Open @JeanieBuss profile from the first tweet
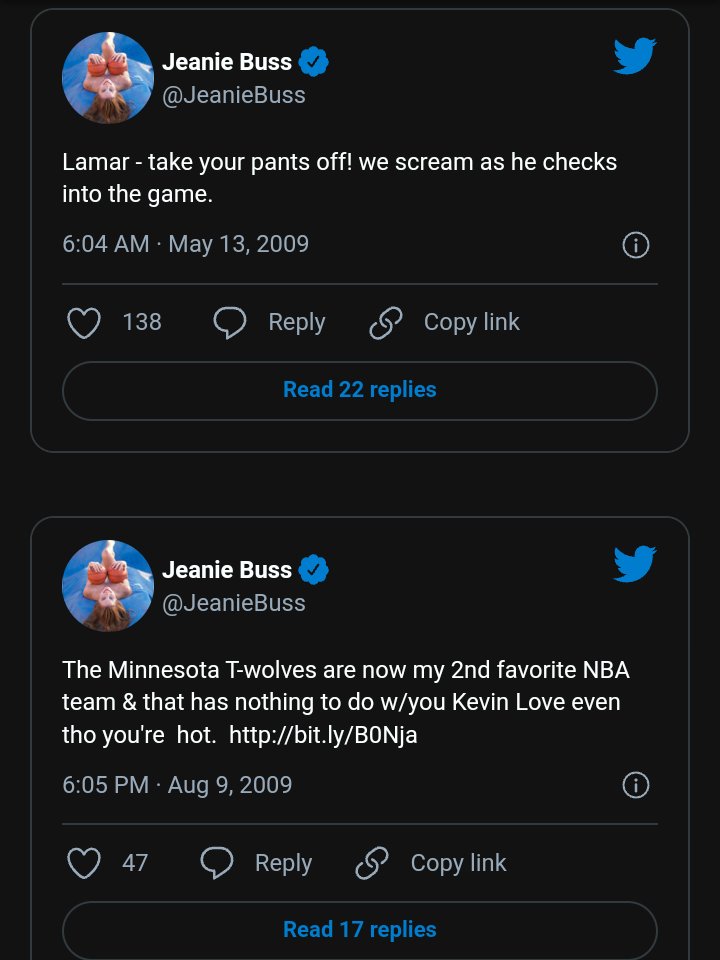This screenshot has height=960, width=720. [x=234, y=95]
